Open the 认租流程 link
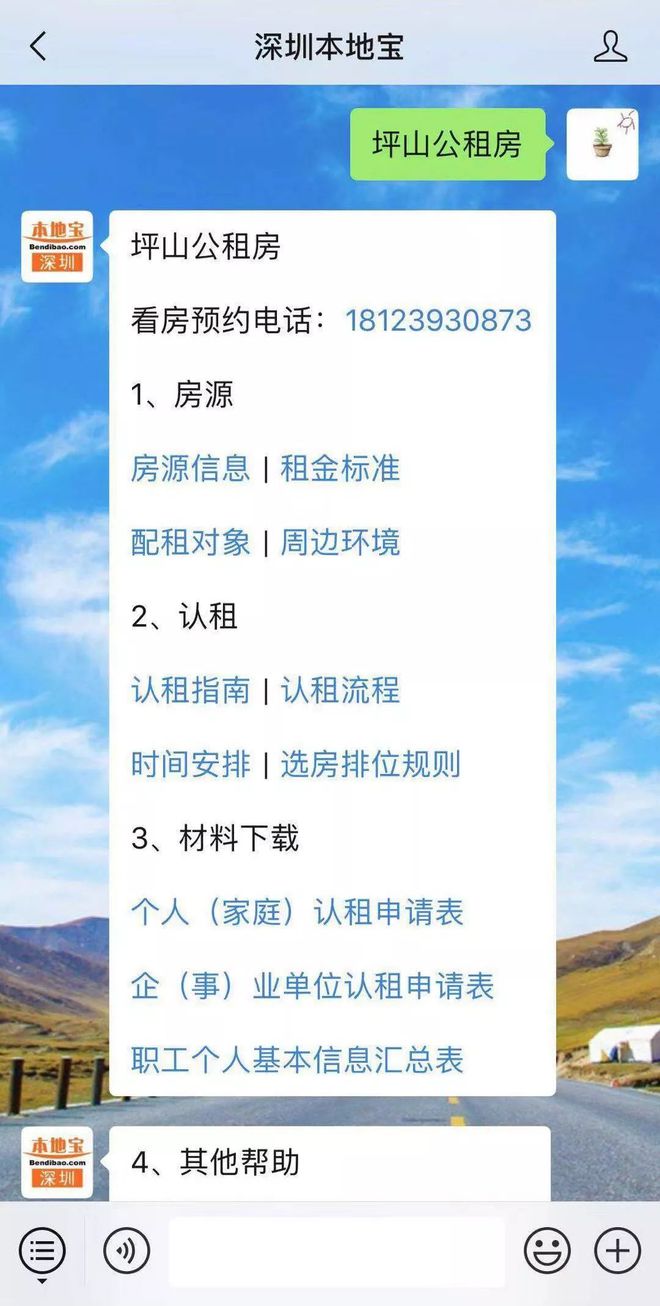 click(x=340, y=690)
